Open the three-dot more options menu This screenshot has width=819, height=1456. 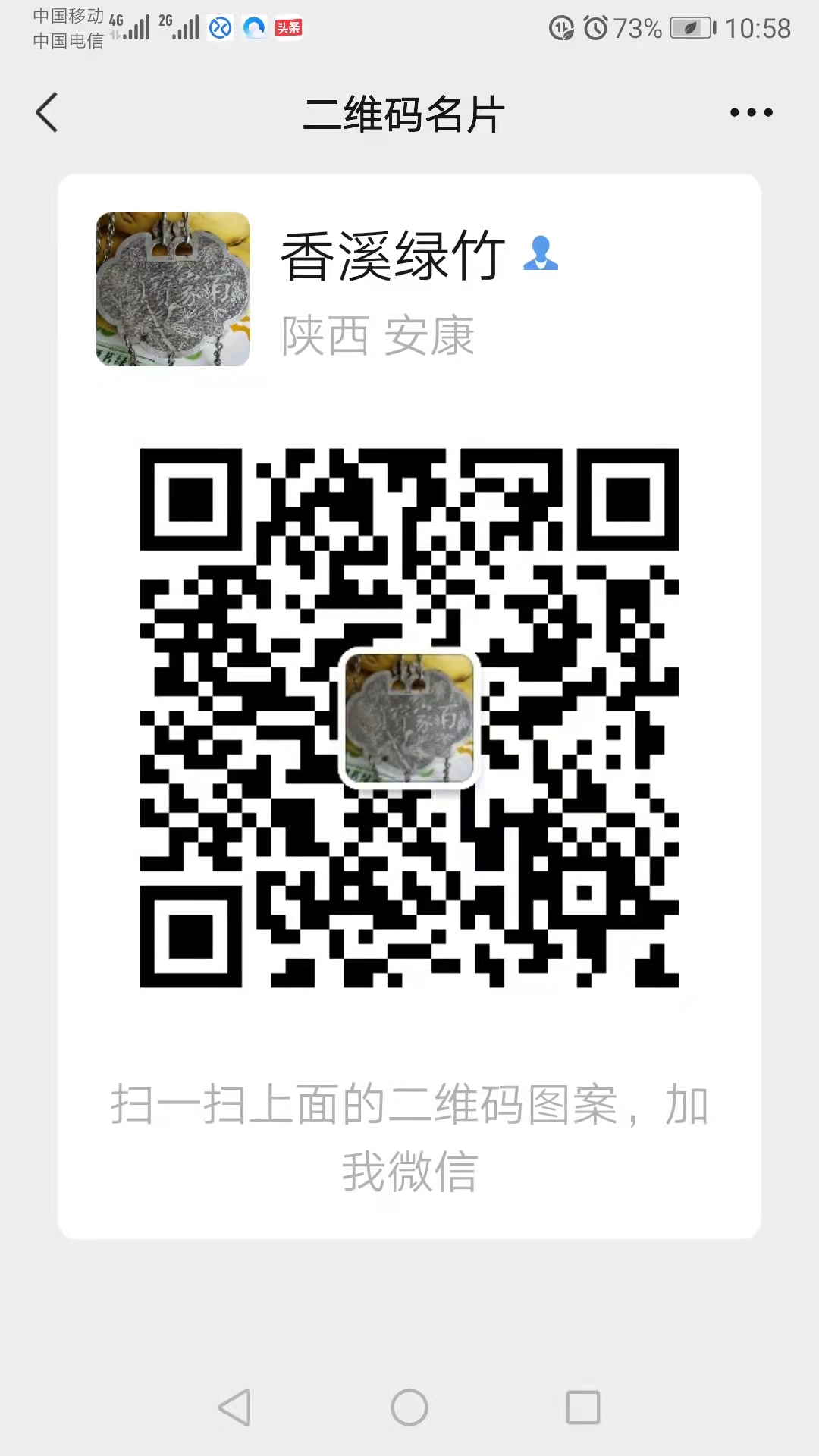pyautogui.click(x=751, y=112)
